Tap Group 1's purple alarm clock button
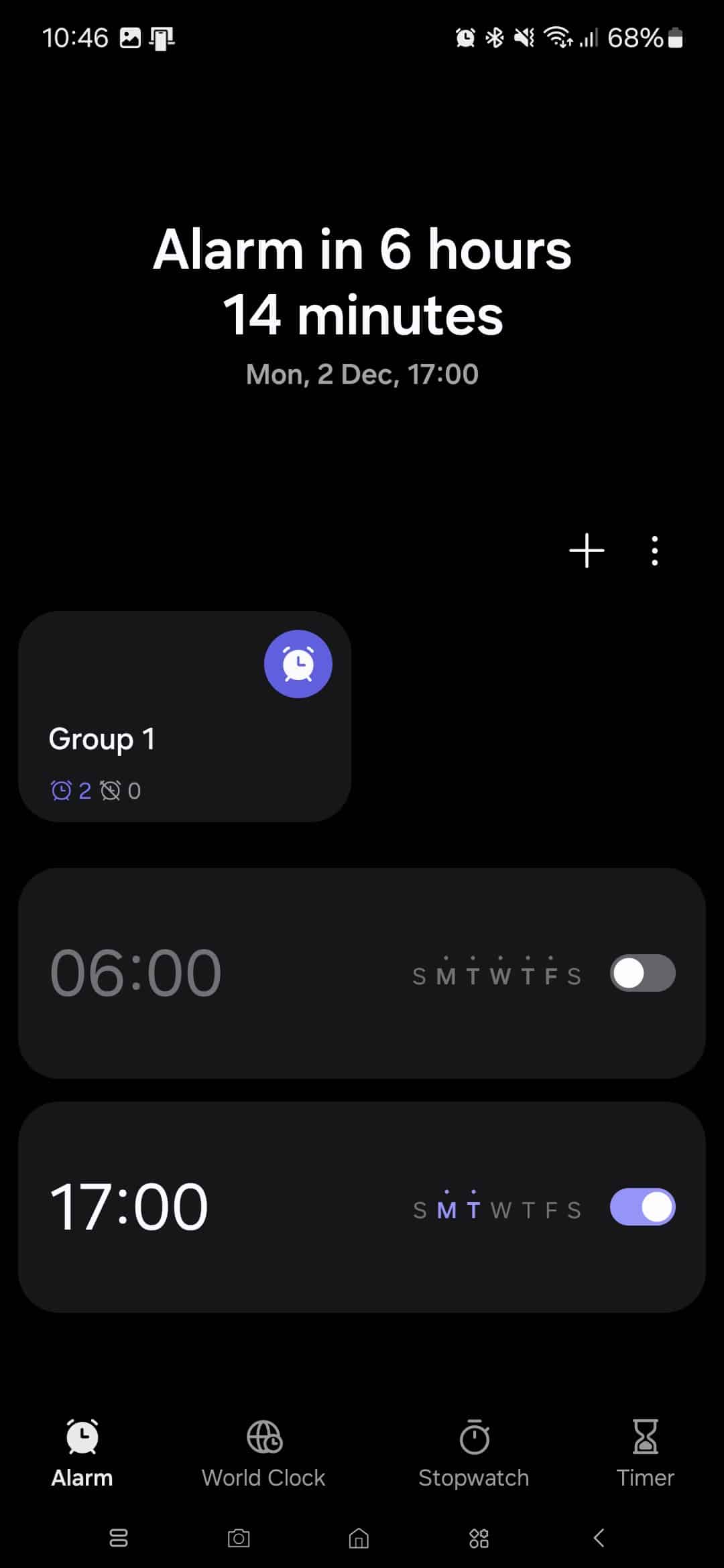 click(x=298, y=663)
